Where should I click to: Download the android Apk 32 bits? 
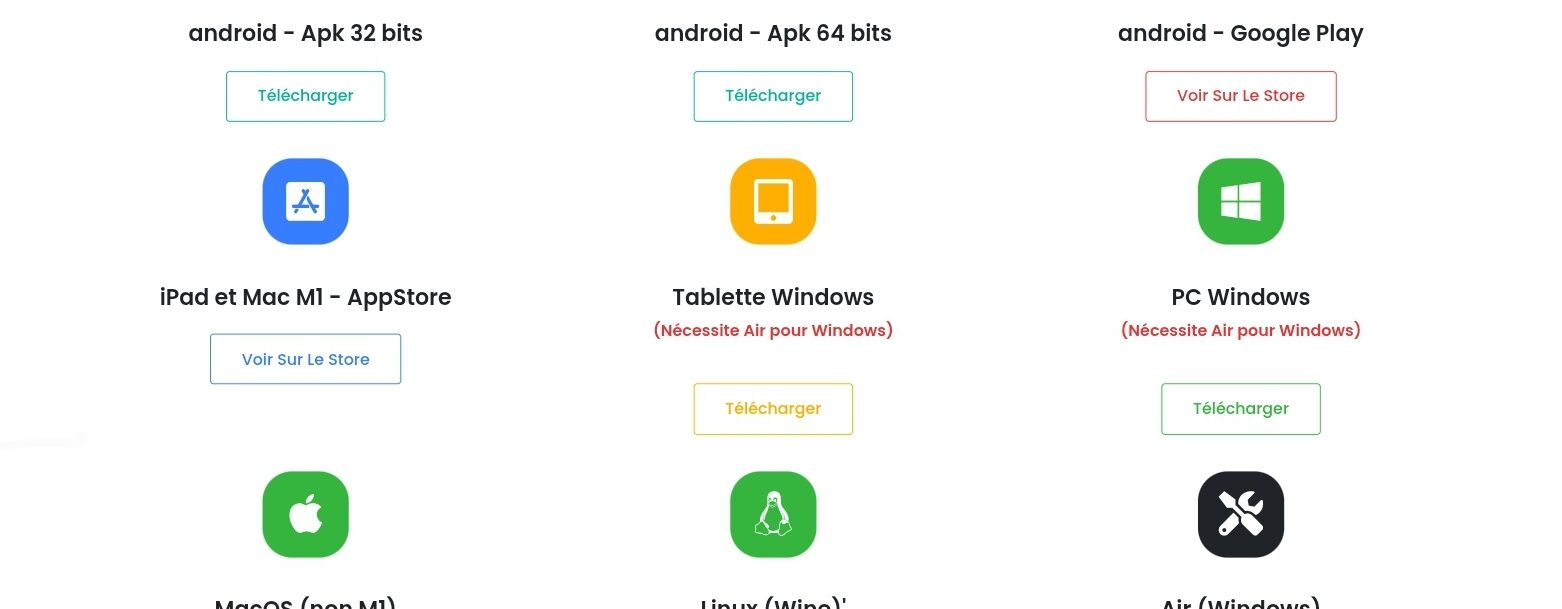[305, 96]
